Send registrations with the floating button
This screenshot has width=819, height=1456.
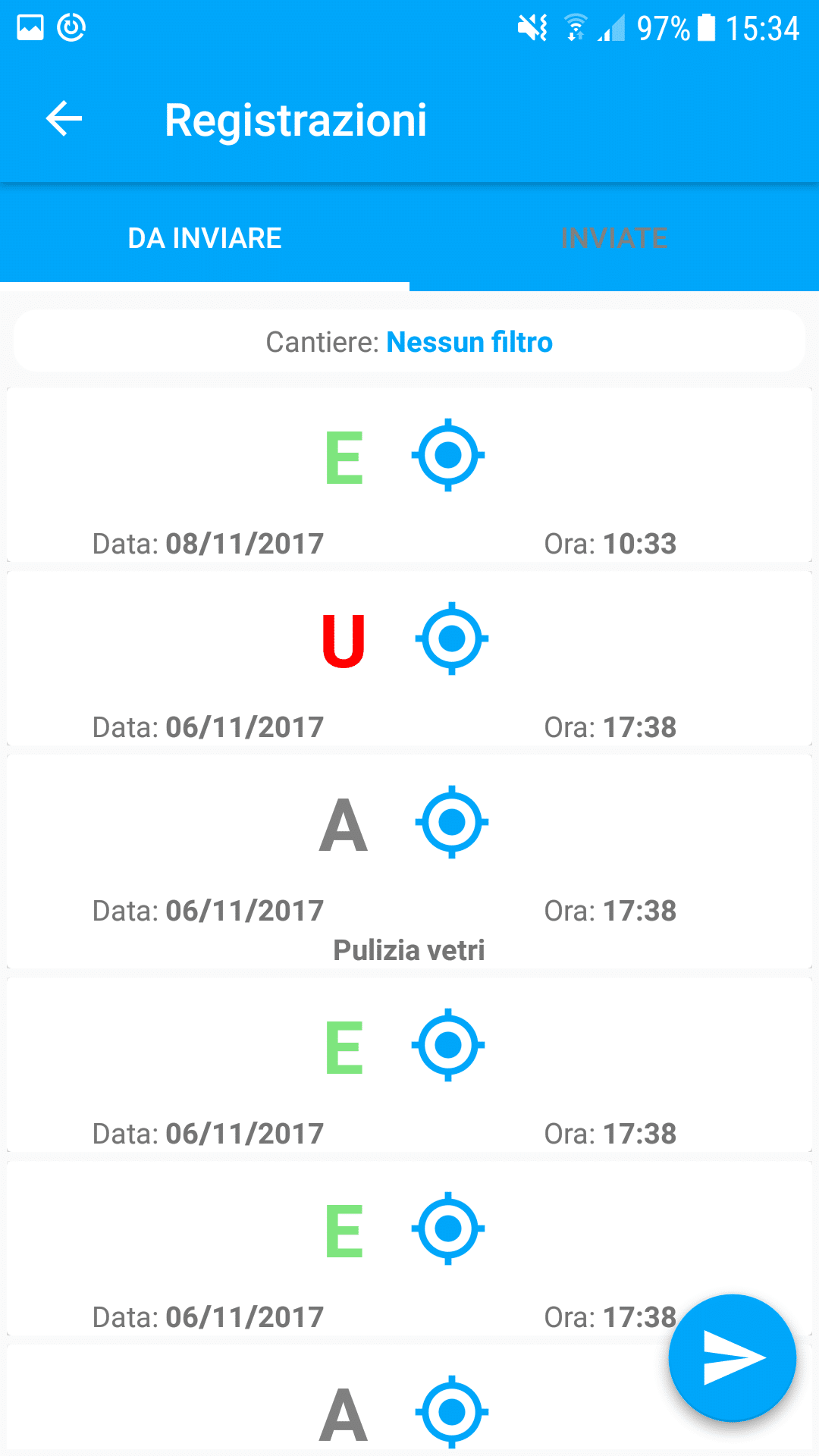733,1357
